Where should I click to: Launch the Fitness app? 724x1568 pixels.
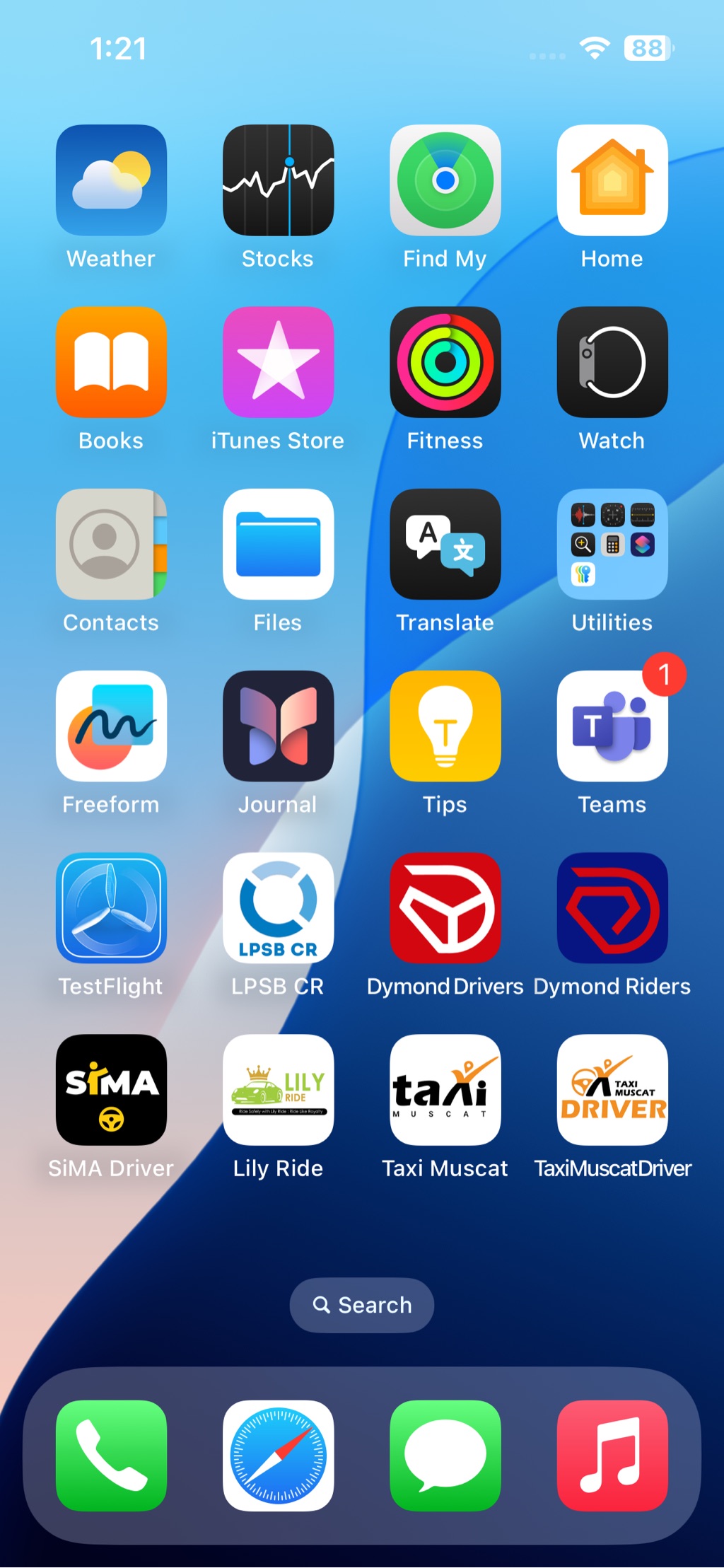[445, 362]
